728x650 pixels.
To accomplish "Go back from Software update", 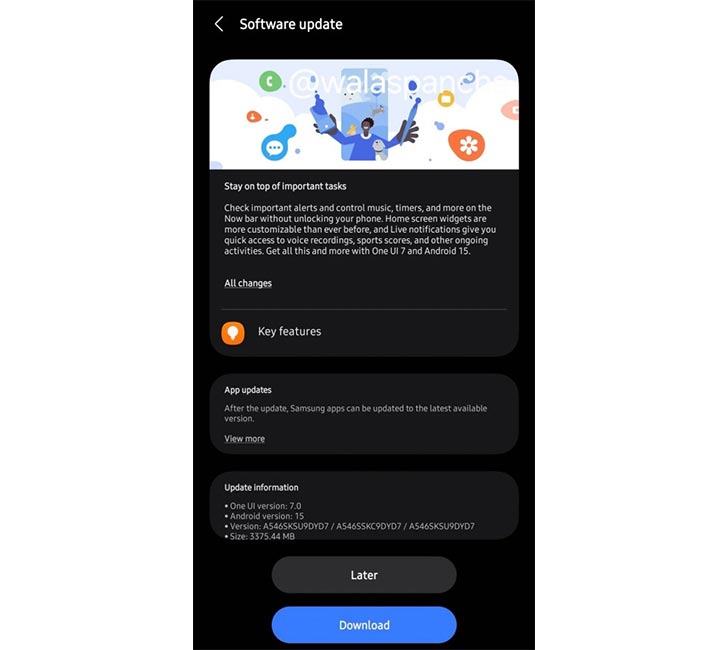I will click(x=219, y=24).
